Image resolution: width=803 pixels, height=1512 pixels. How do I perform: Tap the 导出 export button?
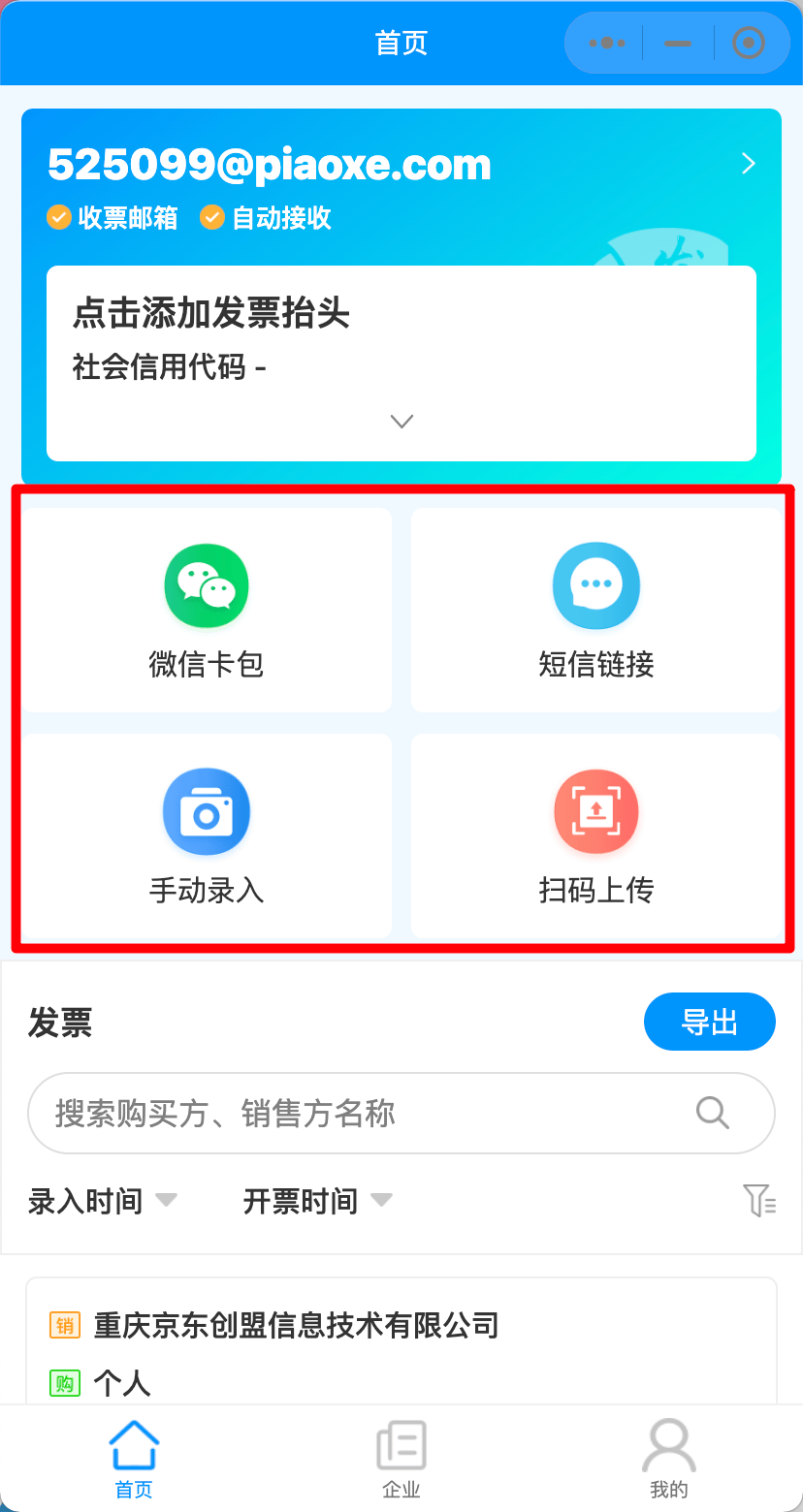[x=709, y=1022]
